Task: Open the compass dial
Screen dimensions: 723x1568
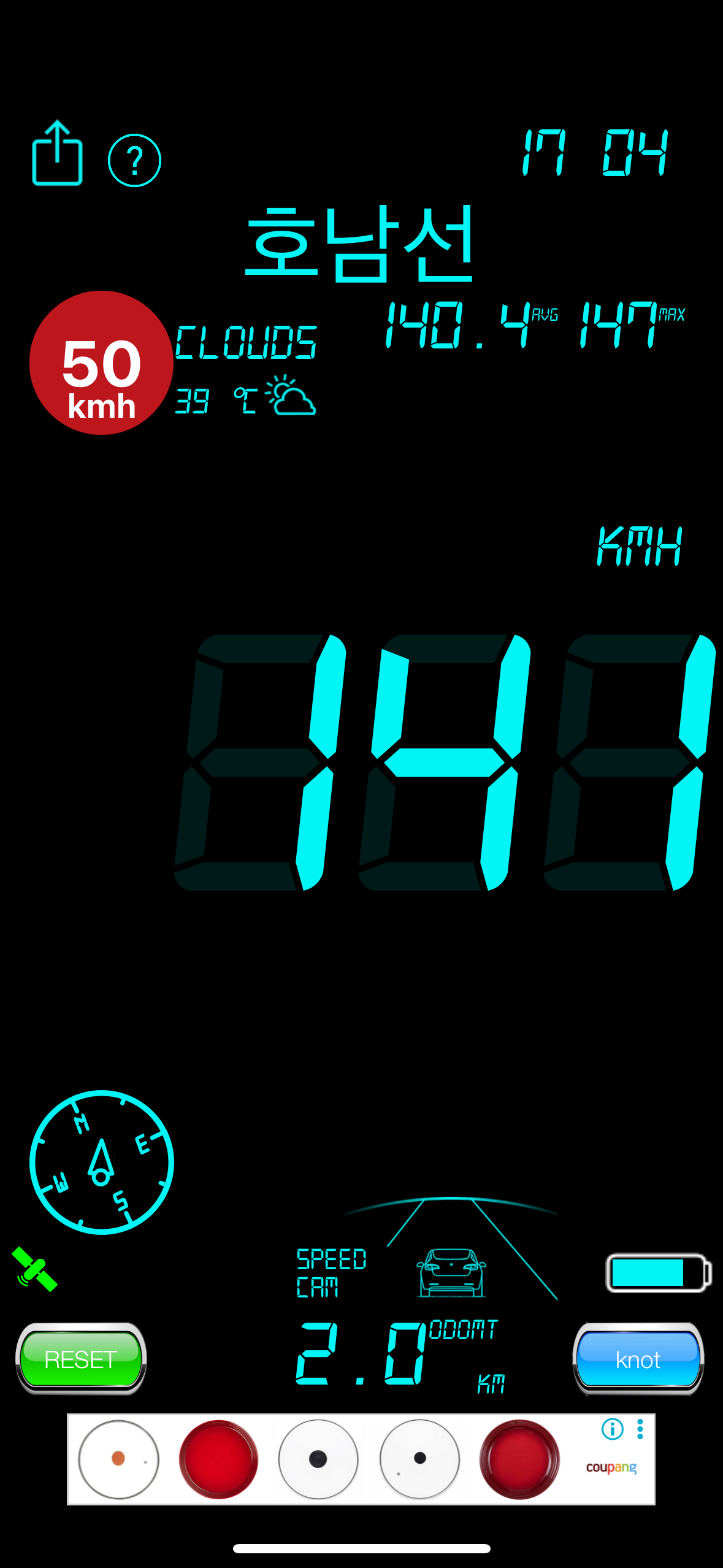Action: [102, 1162]
